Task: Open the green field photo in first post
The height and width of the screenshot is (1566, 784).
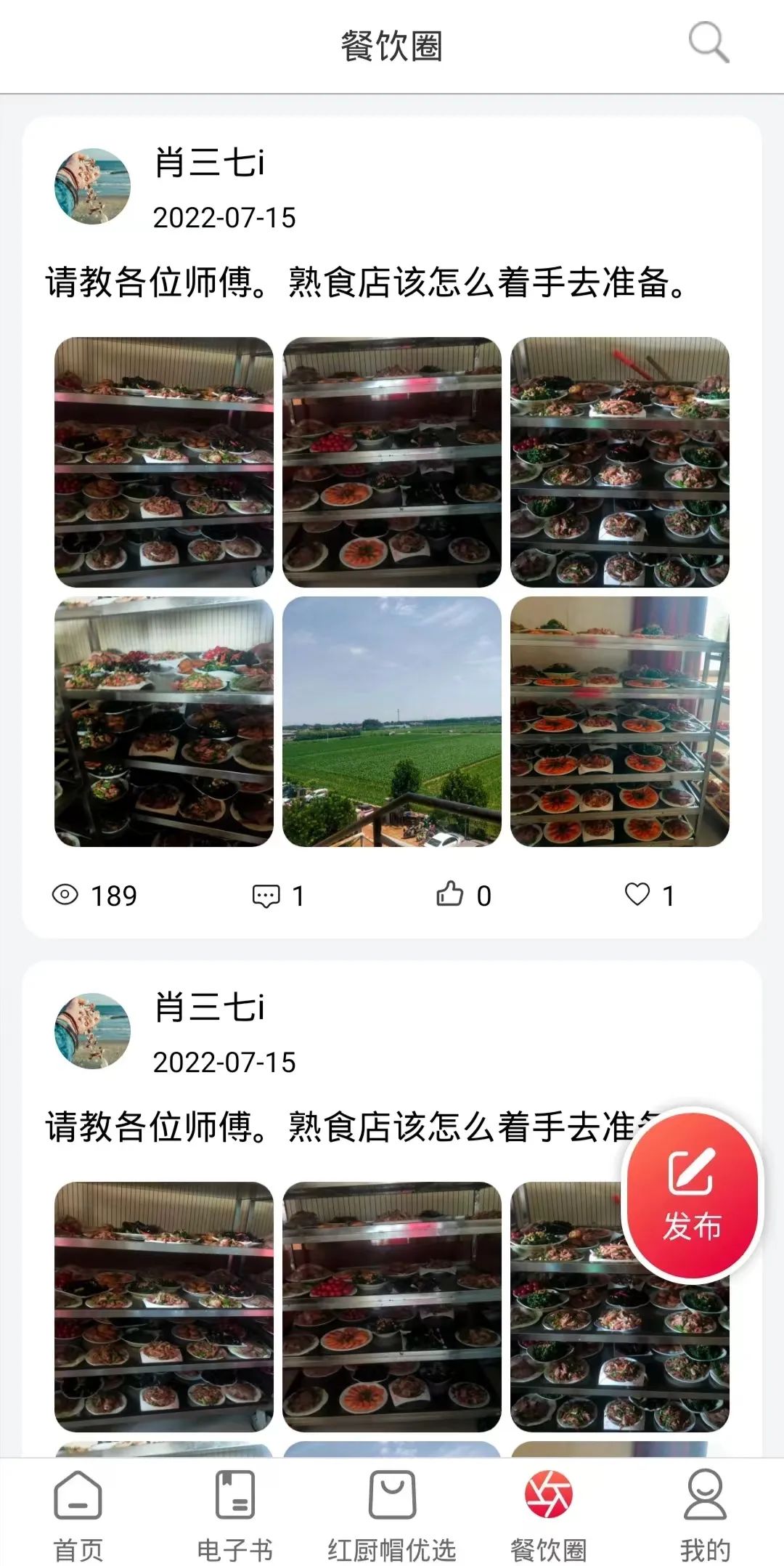Action: (392, 721)
